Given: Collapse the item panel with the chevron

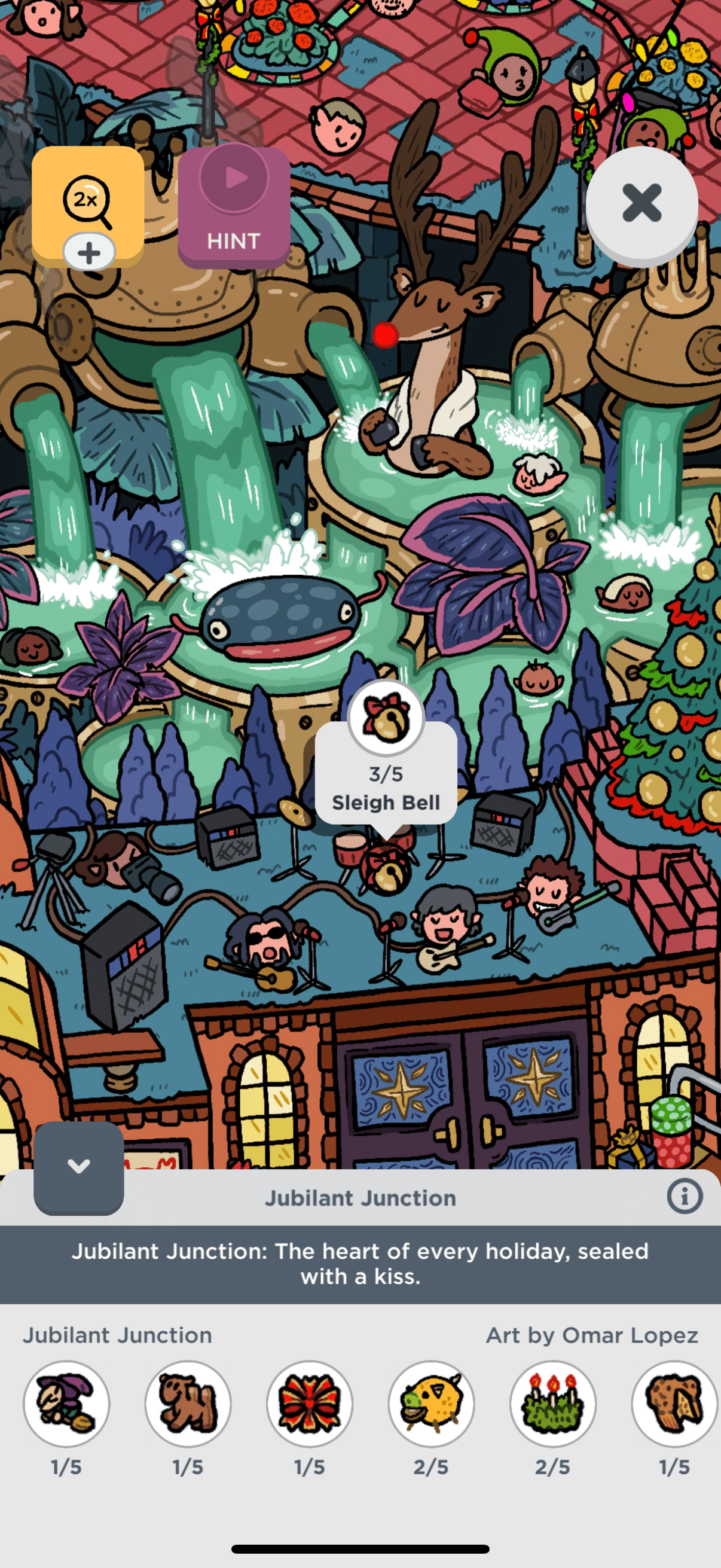Looking at the screenshot, I should click(78, 1167).
